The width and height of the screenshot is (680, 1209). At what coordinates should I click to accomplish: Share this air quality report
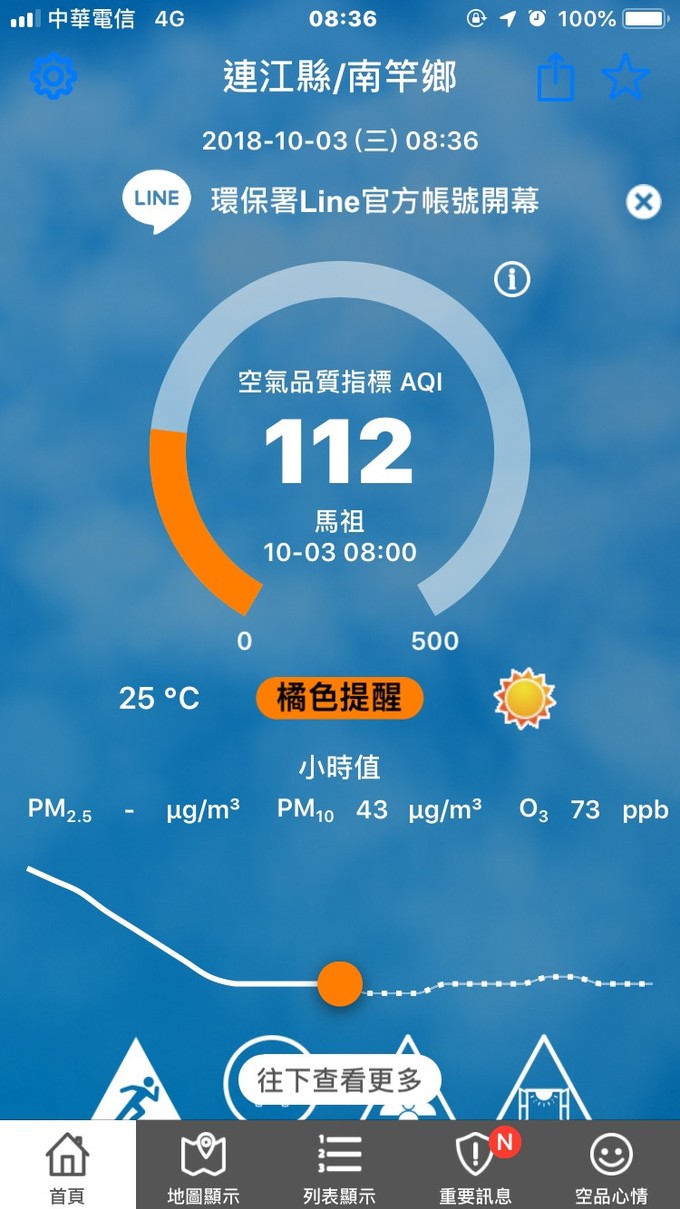(556, 78)
